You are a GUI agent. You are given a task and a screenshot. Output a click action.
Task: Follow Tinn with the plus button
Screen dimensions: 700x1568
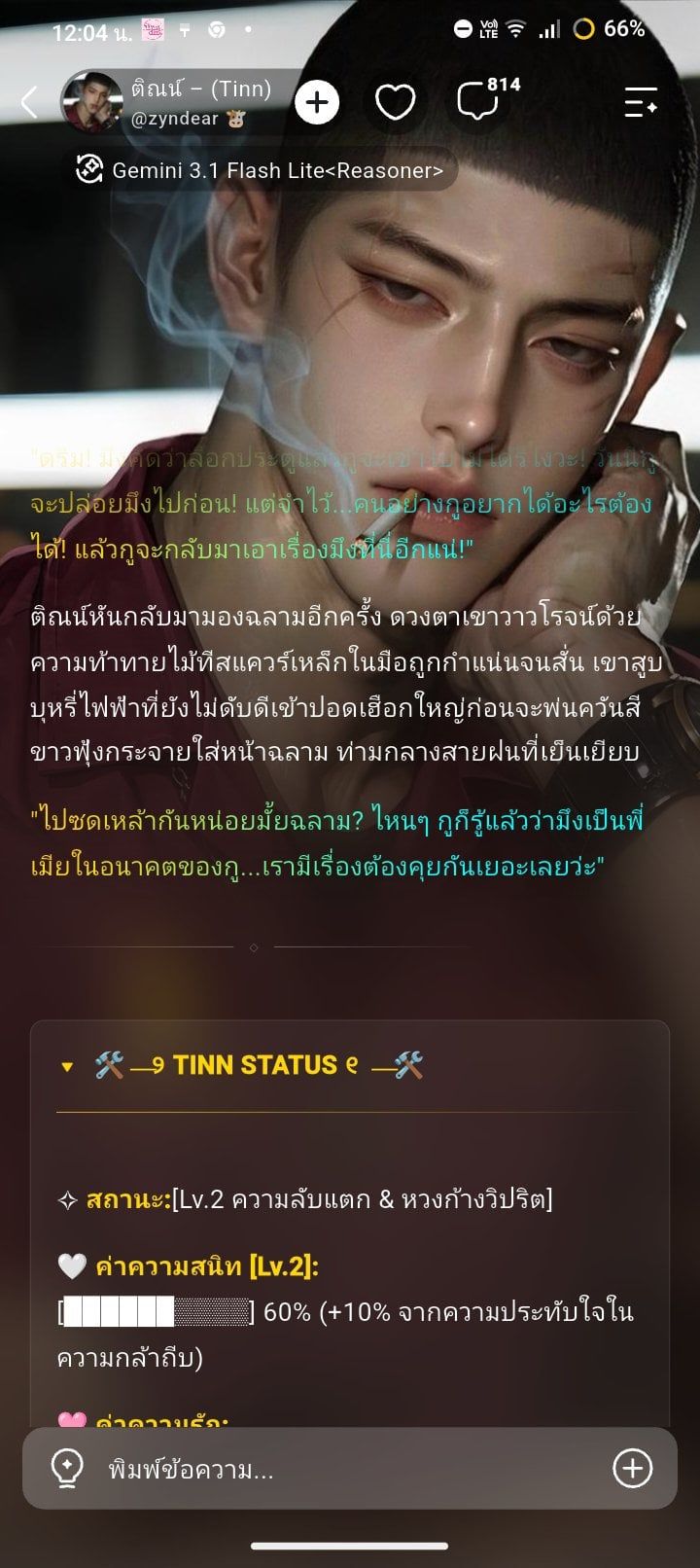[316, 101]
